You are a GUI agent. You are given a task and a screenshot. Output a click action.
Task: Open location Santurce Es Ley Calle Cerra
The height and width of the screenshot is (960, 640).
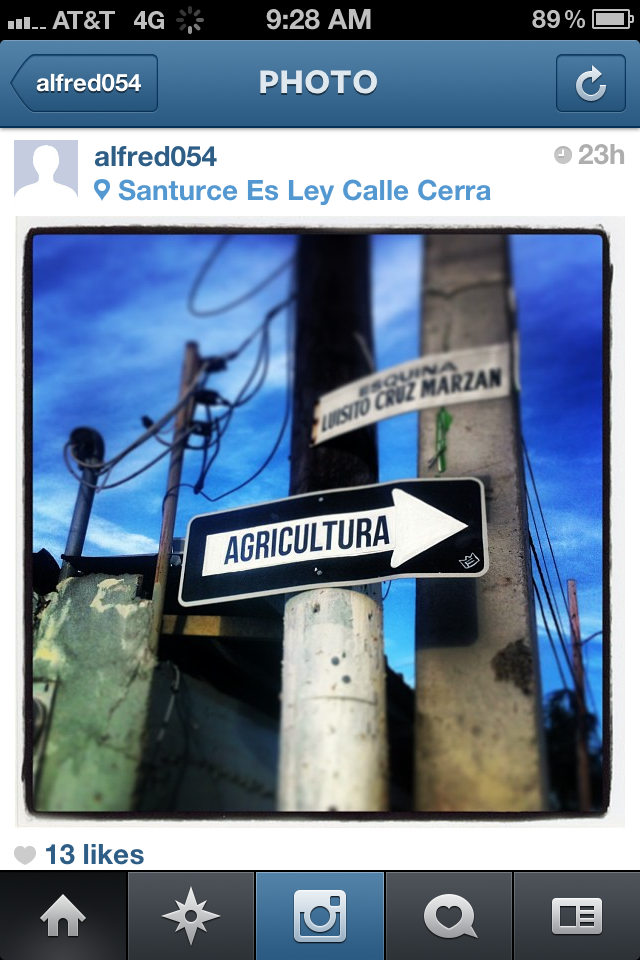pyautogui.click(x=303, y=190)
